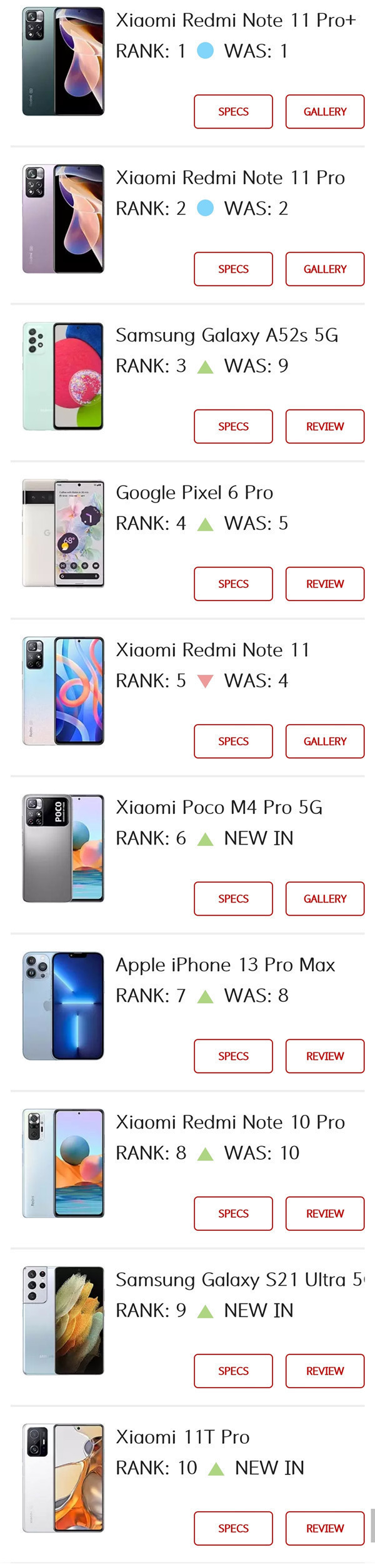Read the Samsung Galaxy S21 Ultra review
Screen dimensions: 375x1568
(324, 1370)
